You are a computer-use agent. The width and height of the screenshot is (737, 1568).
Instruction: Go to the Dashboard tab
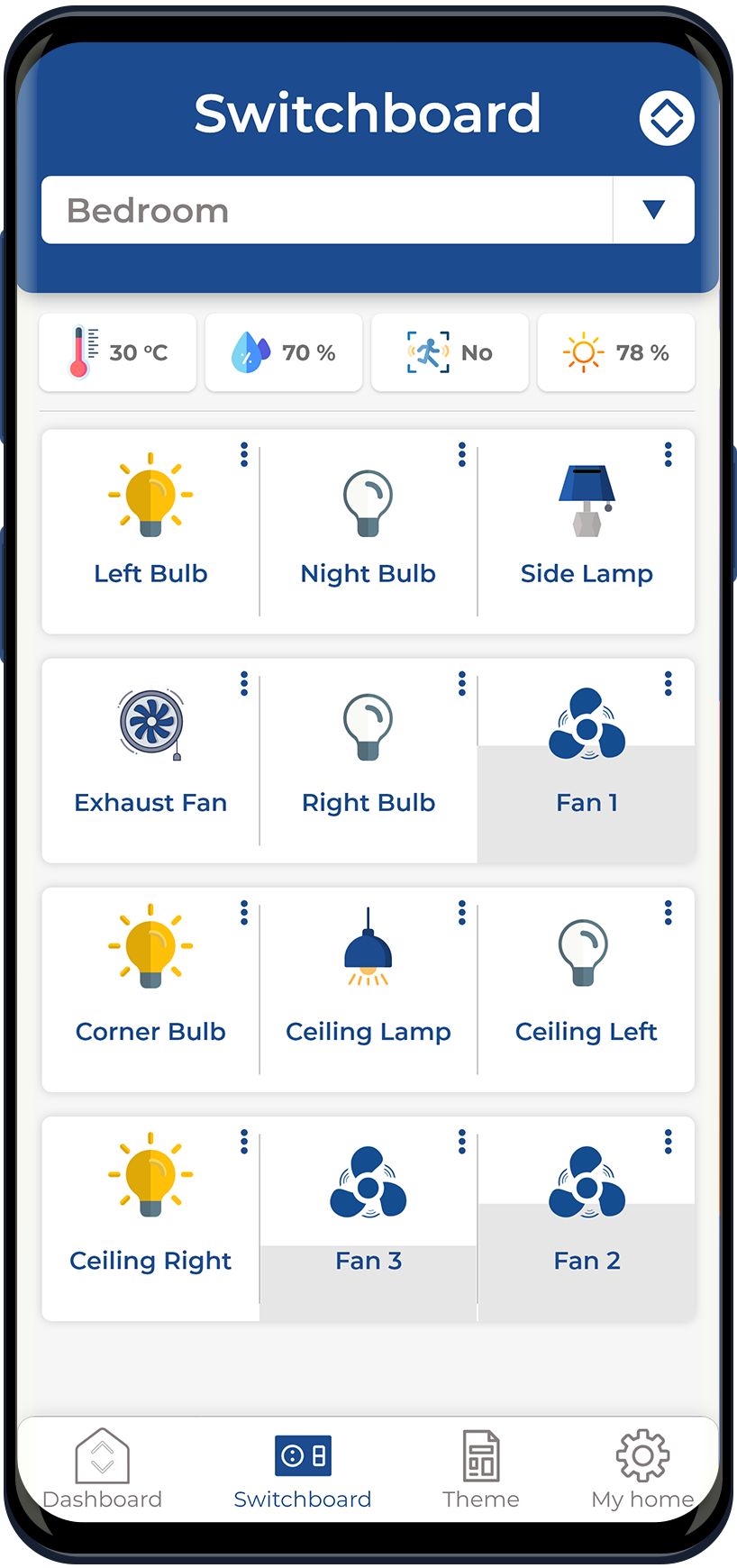pyautogui.click(x=102, y=1469)
